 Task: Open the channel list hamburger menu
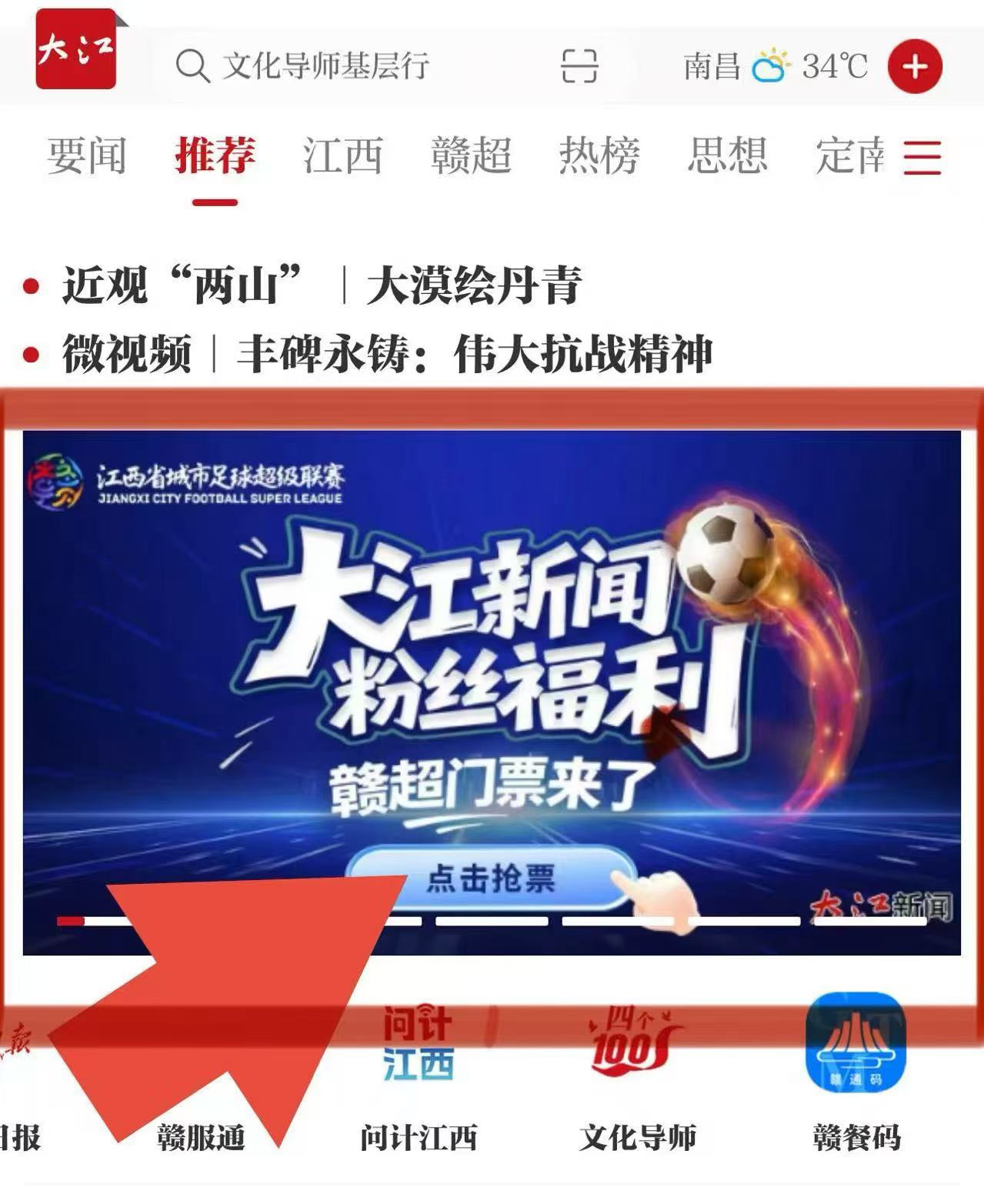[x=922, y=158]
